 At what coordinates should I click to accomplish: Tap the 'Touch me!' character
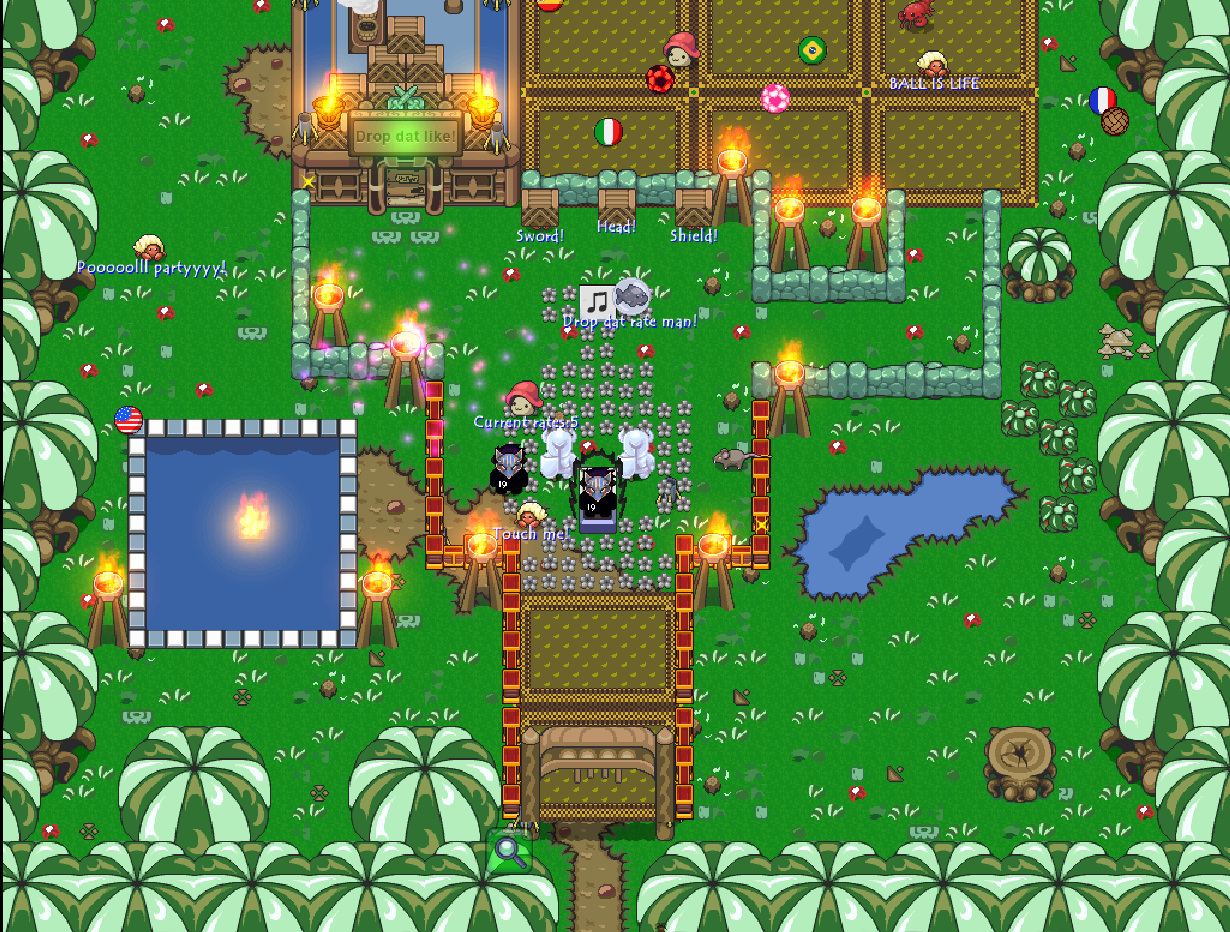click(x=530, y=515)
